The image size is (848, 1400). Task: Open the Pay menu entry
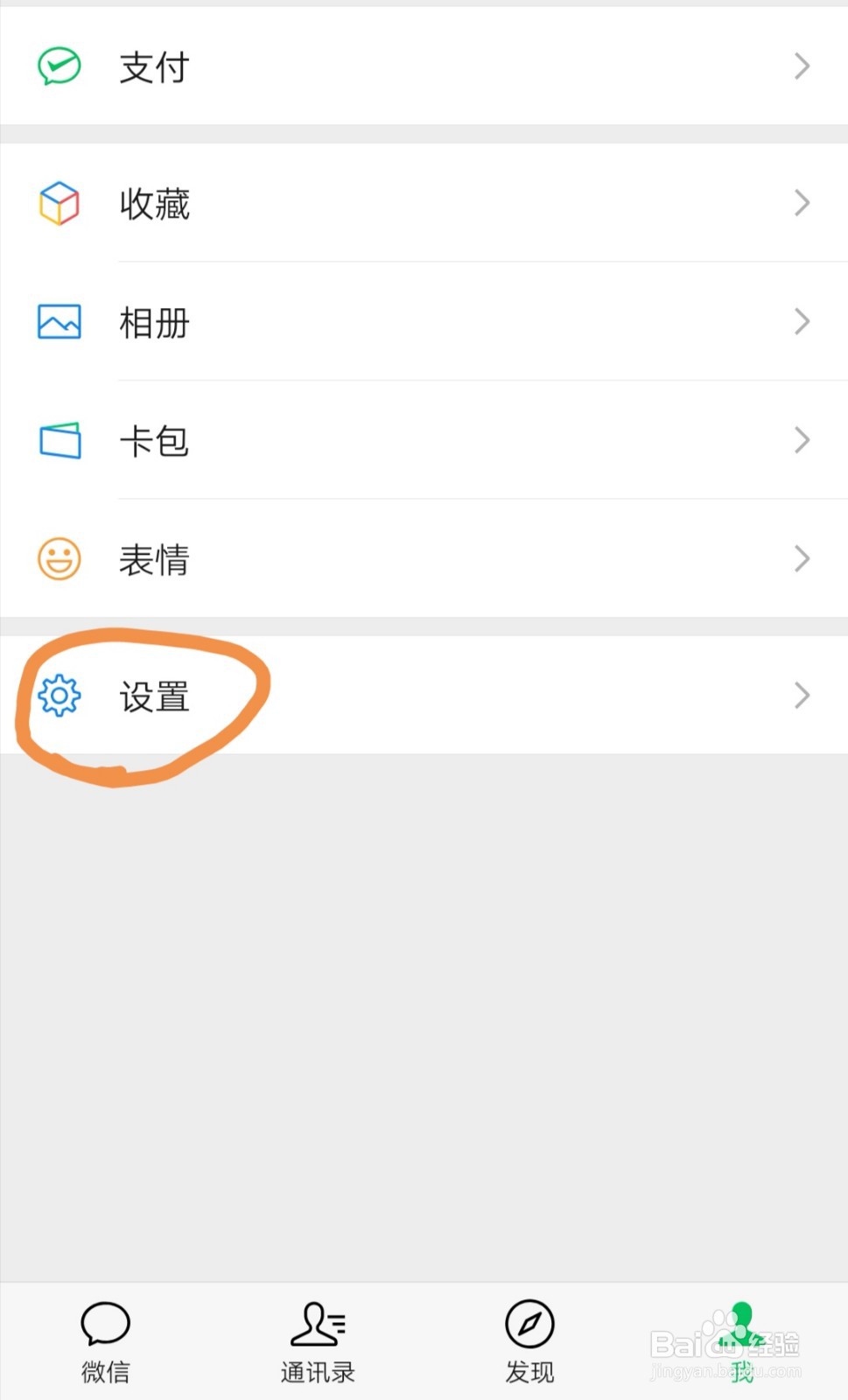click(153, 66)
